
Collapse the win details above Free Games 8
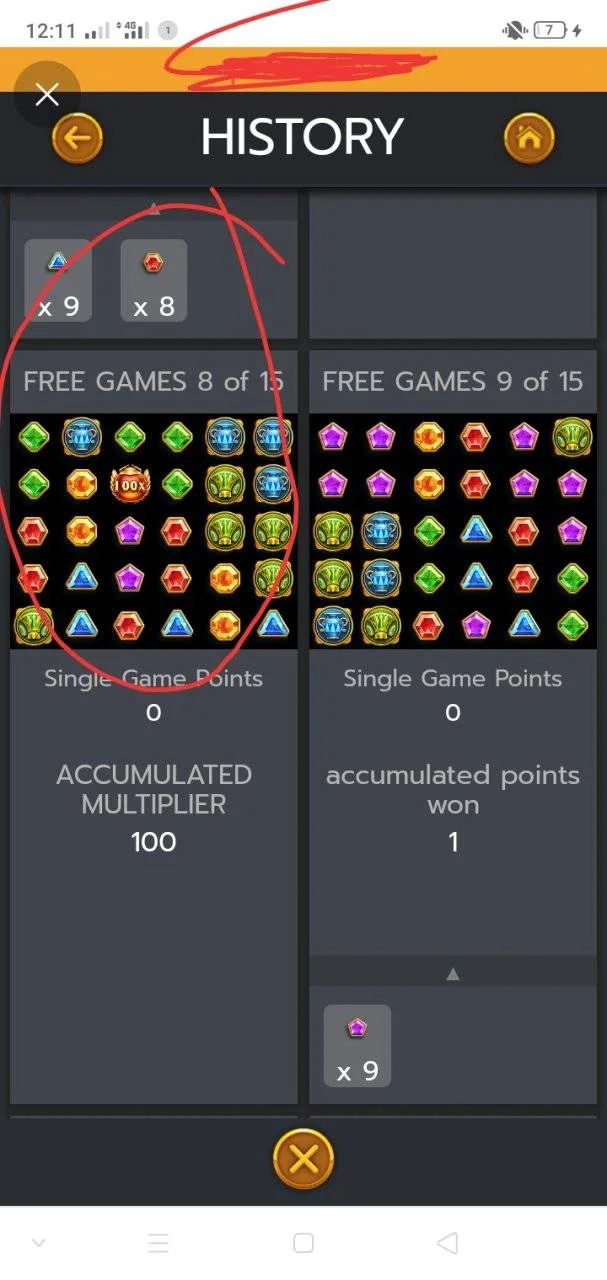(x=154, y=210)
